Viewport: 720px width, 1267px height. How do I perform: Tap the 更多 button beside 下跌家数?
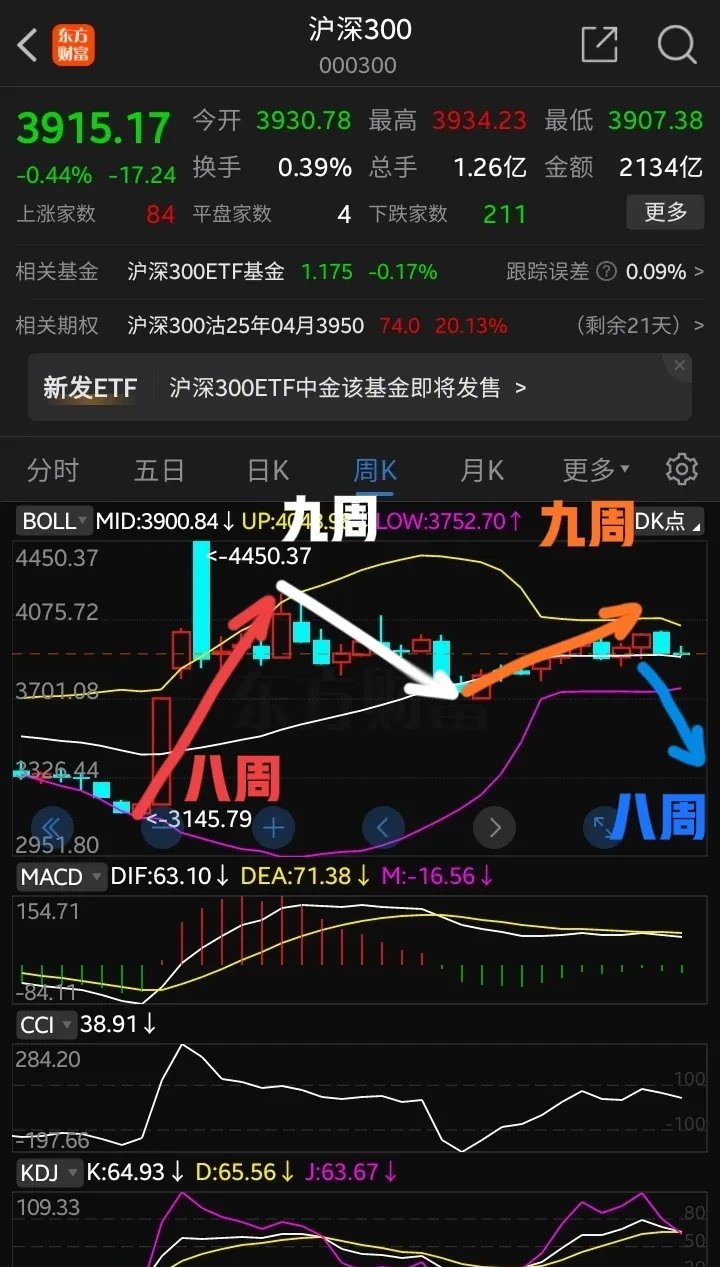[x=664, y=212]
